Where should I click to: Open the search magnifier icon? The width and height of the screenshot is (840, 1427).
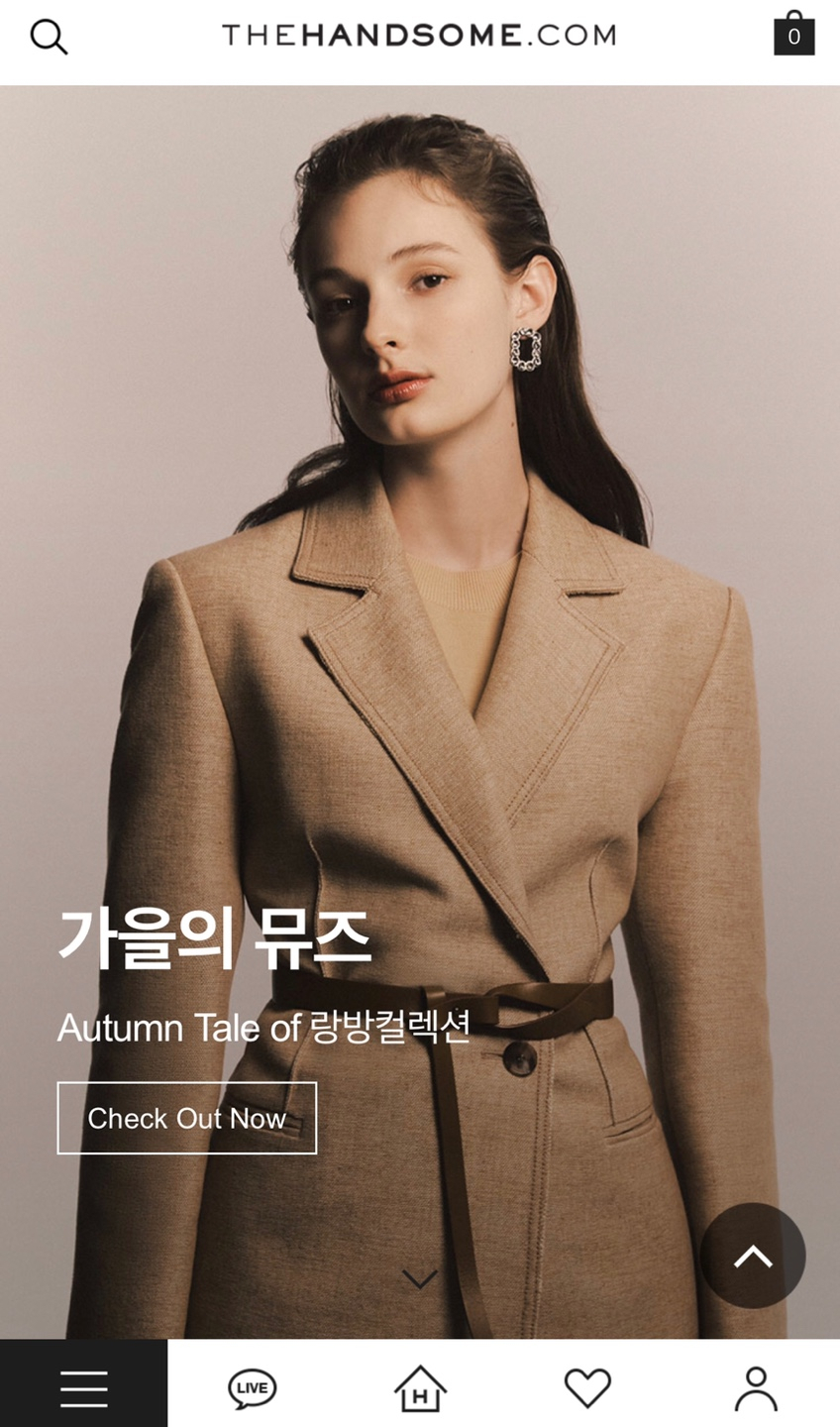coord(49,37)
